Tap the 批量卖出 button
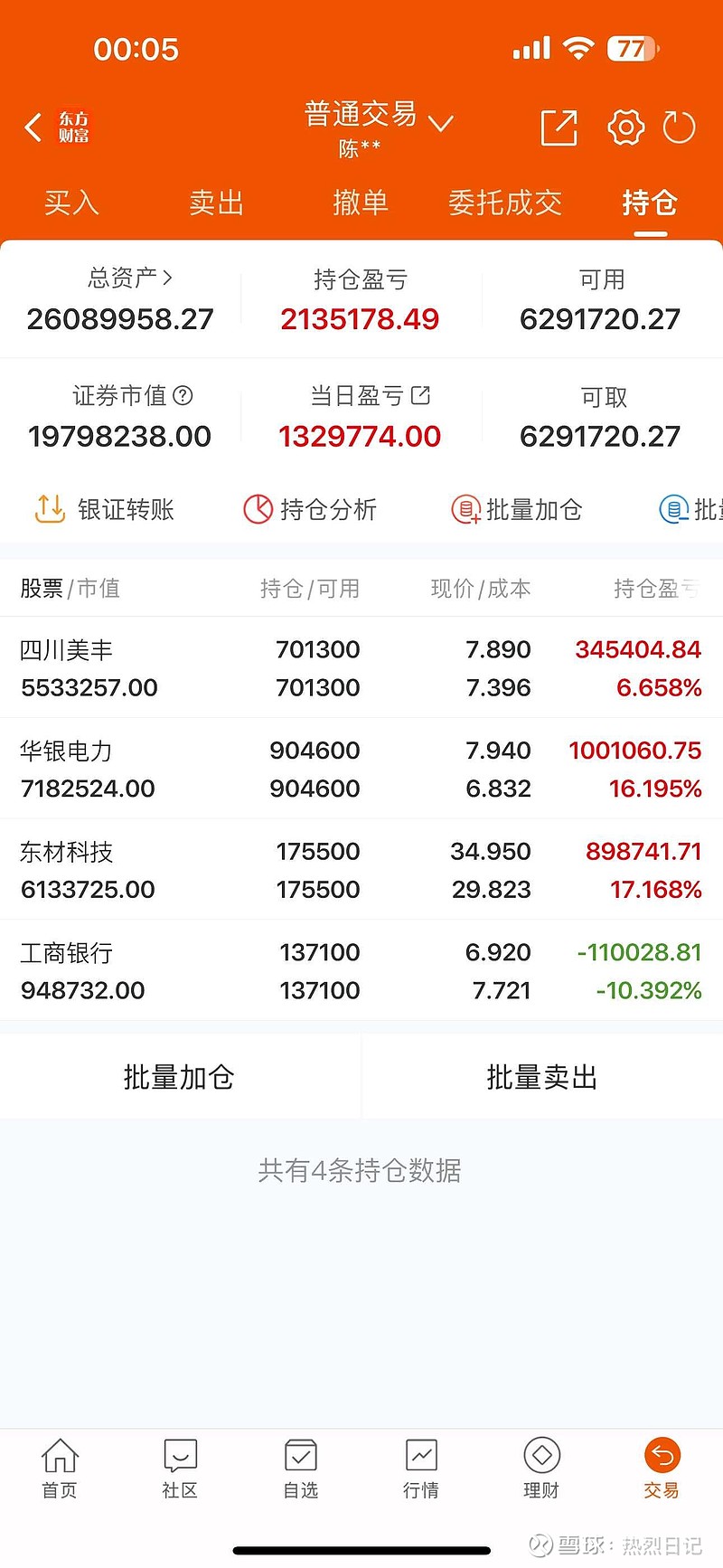Image resolution: width=723 pixels, height=1568 pixels. 541,1077
